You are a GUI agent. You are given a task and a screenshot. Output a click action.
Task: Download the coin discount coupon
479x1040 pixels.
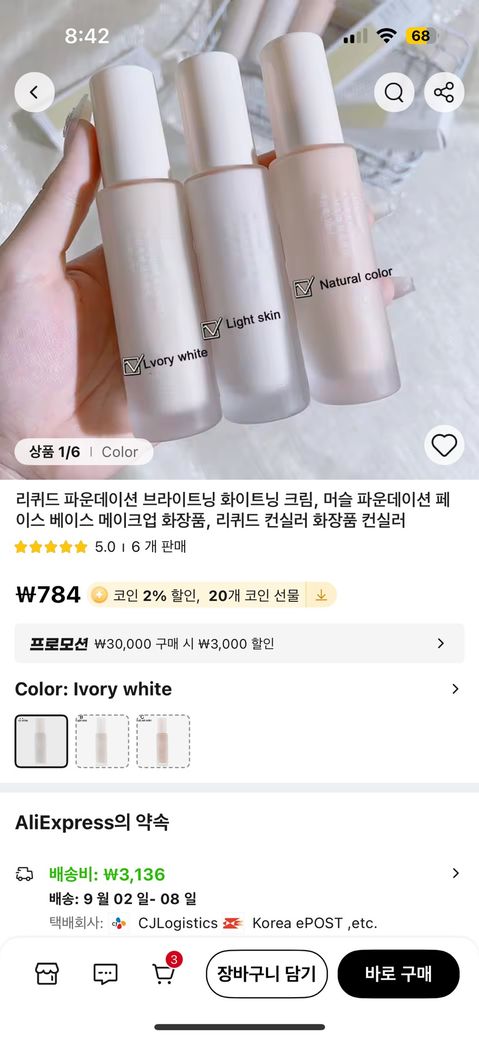[321, 595]
